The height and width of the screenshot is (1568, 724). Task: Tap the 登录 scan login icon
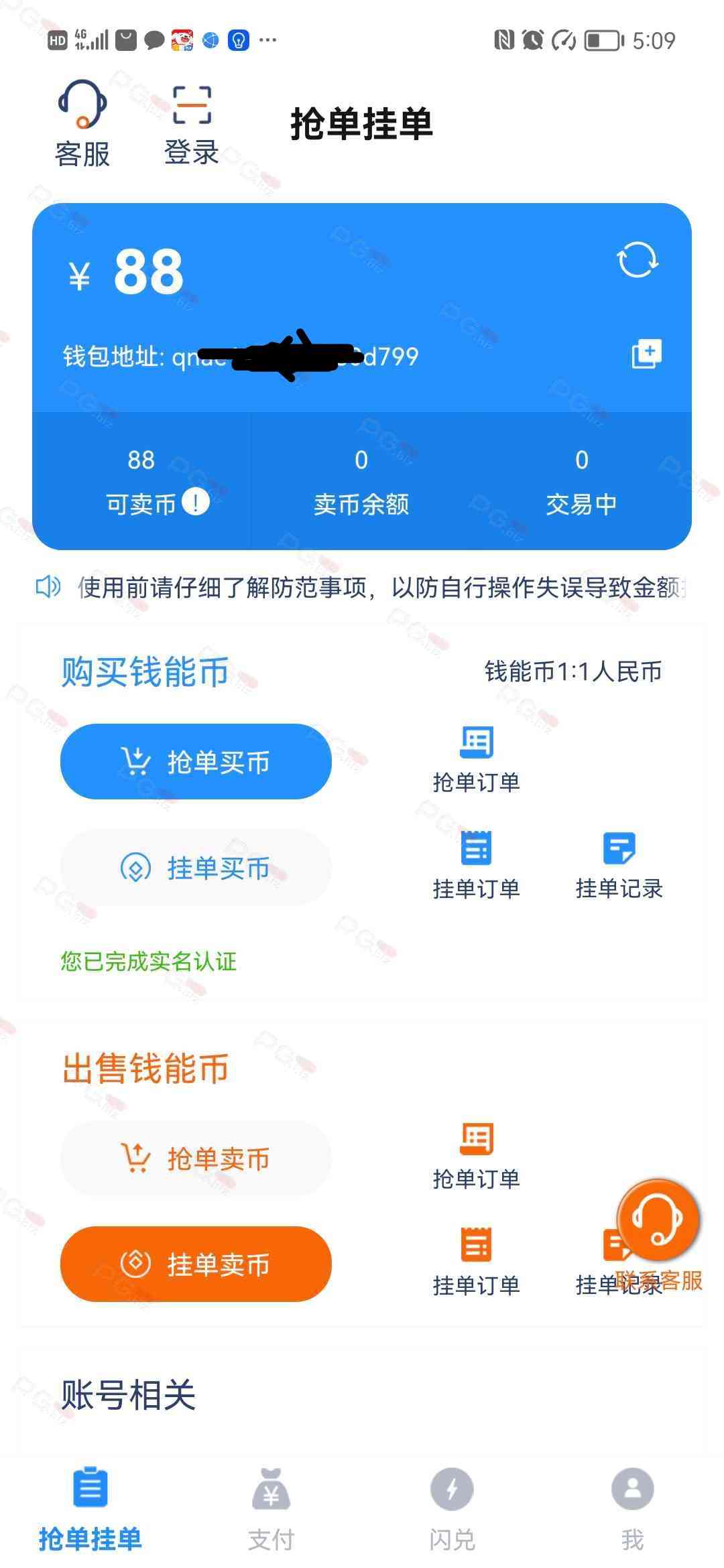click(x=192, y=125)
